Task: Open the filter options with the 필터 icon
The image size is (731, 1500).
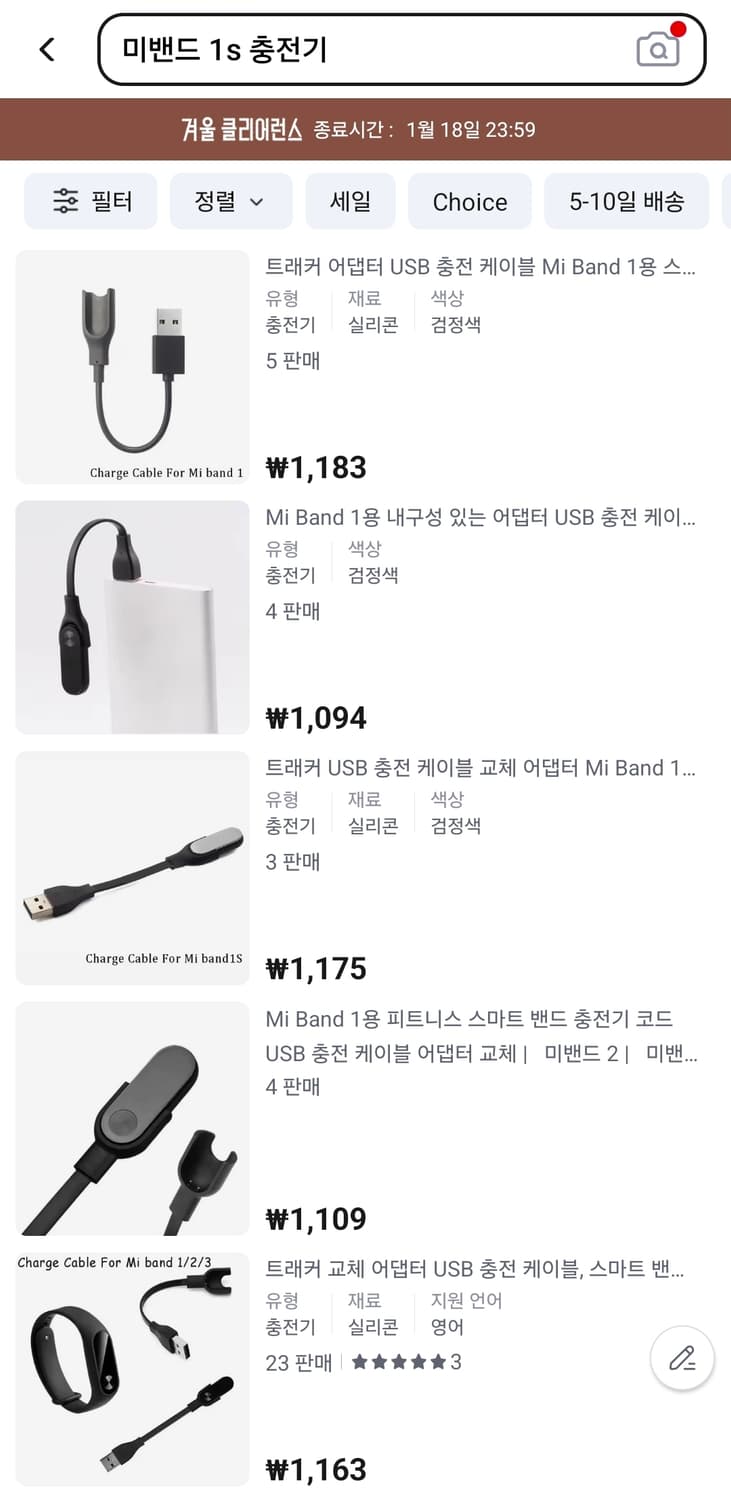Action: click(91, 201)
